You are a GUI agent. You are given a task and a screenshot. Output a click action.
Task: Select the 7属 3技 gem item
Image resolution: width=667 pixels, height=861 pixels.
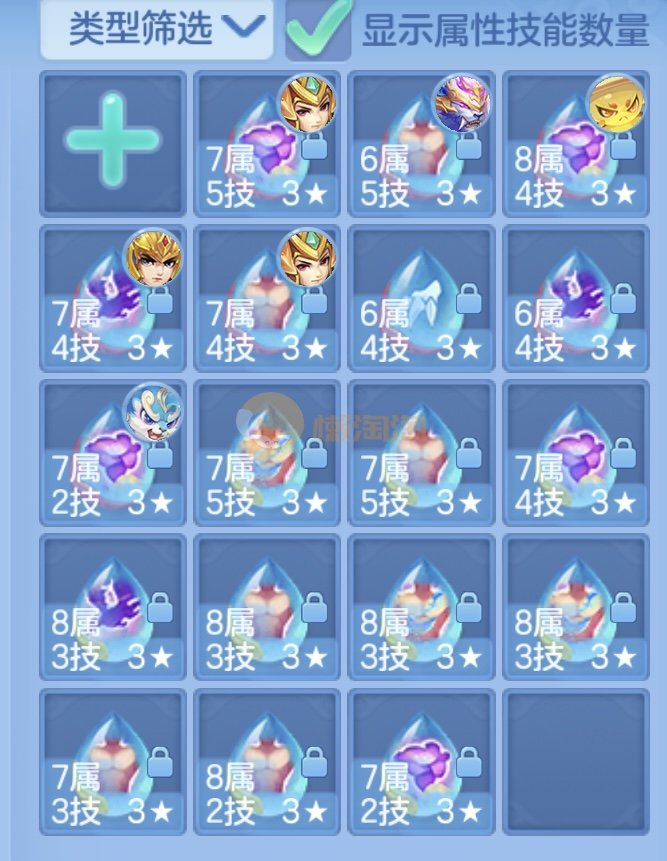click(x=113, y=762)
